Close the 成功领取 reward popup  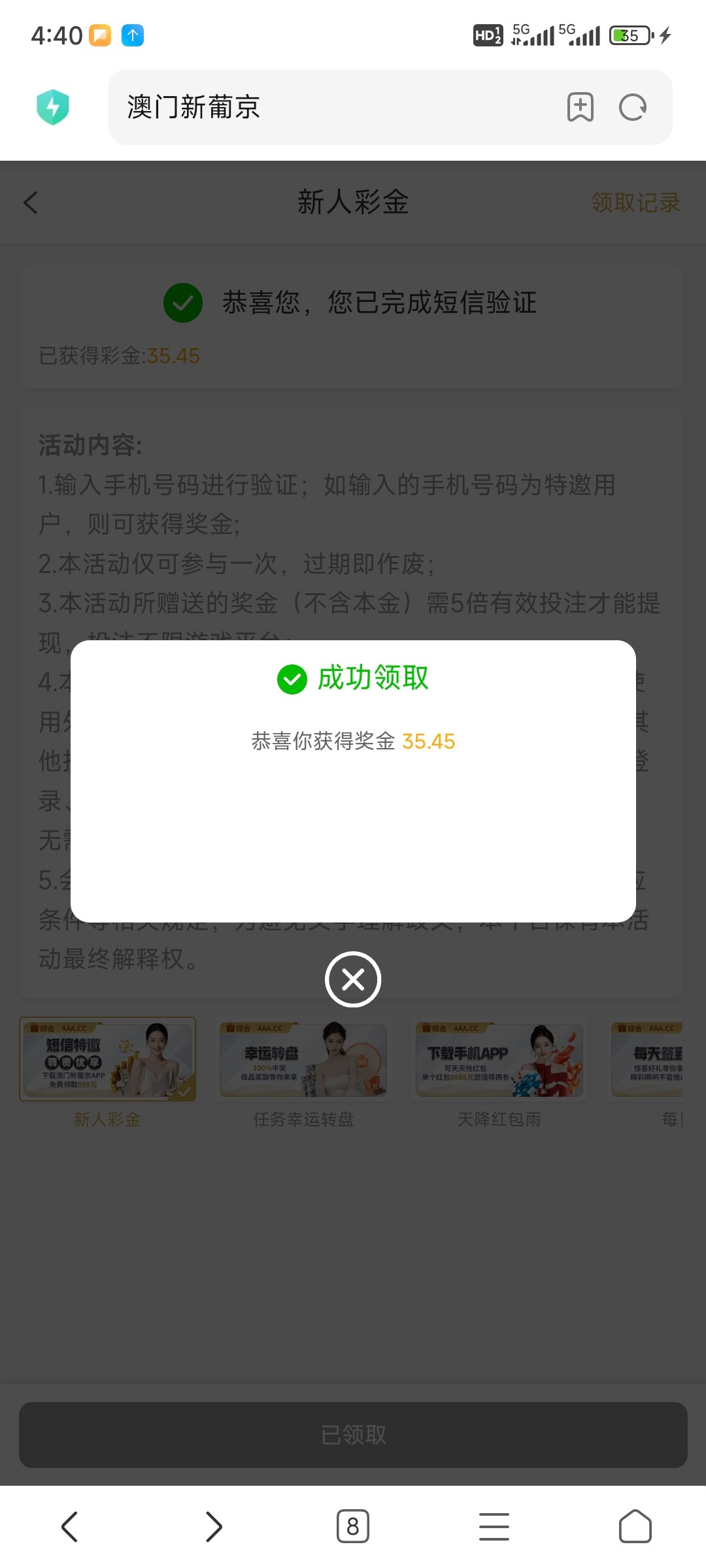(x=353, y=979)
